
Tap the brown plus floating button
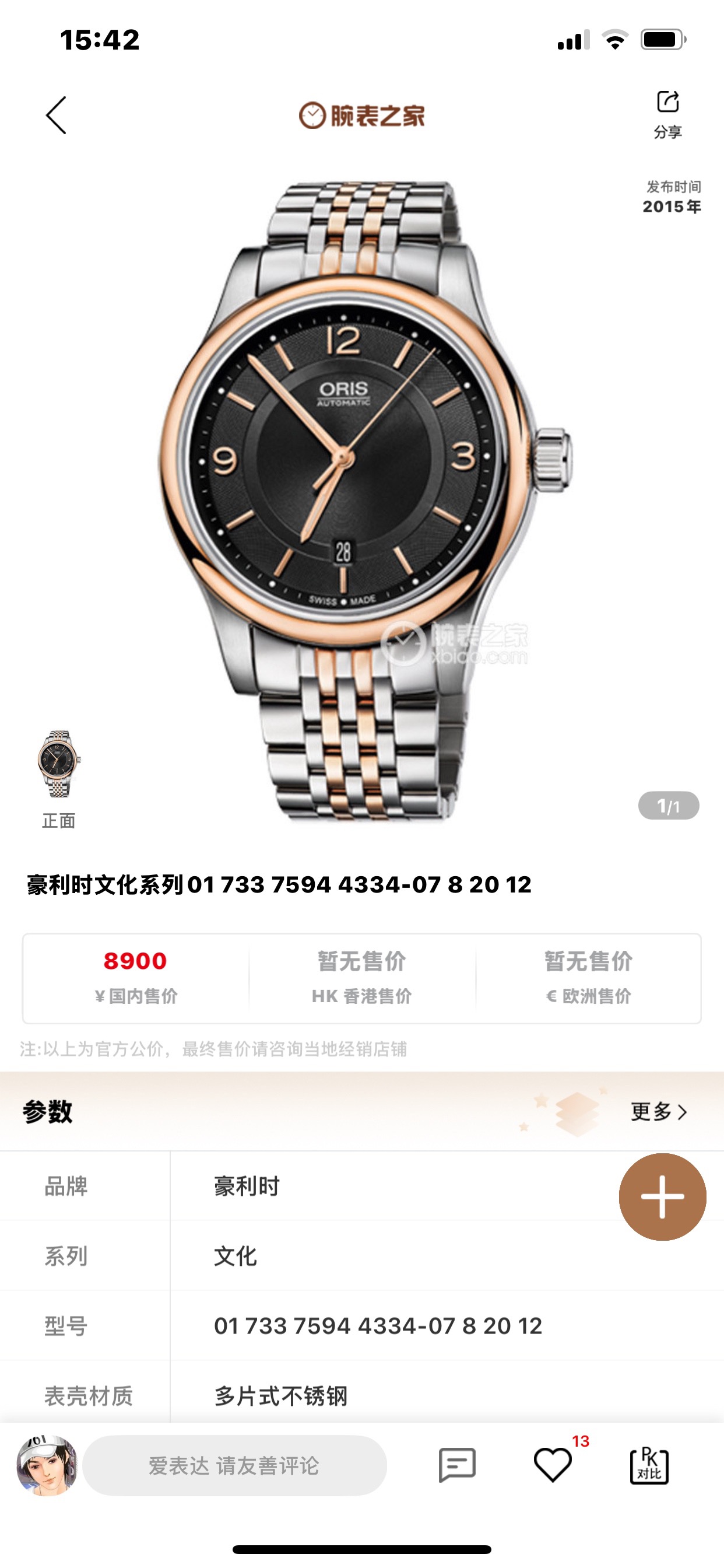662,1196
